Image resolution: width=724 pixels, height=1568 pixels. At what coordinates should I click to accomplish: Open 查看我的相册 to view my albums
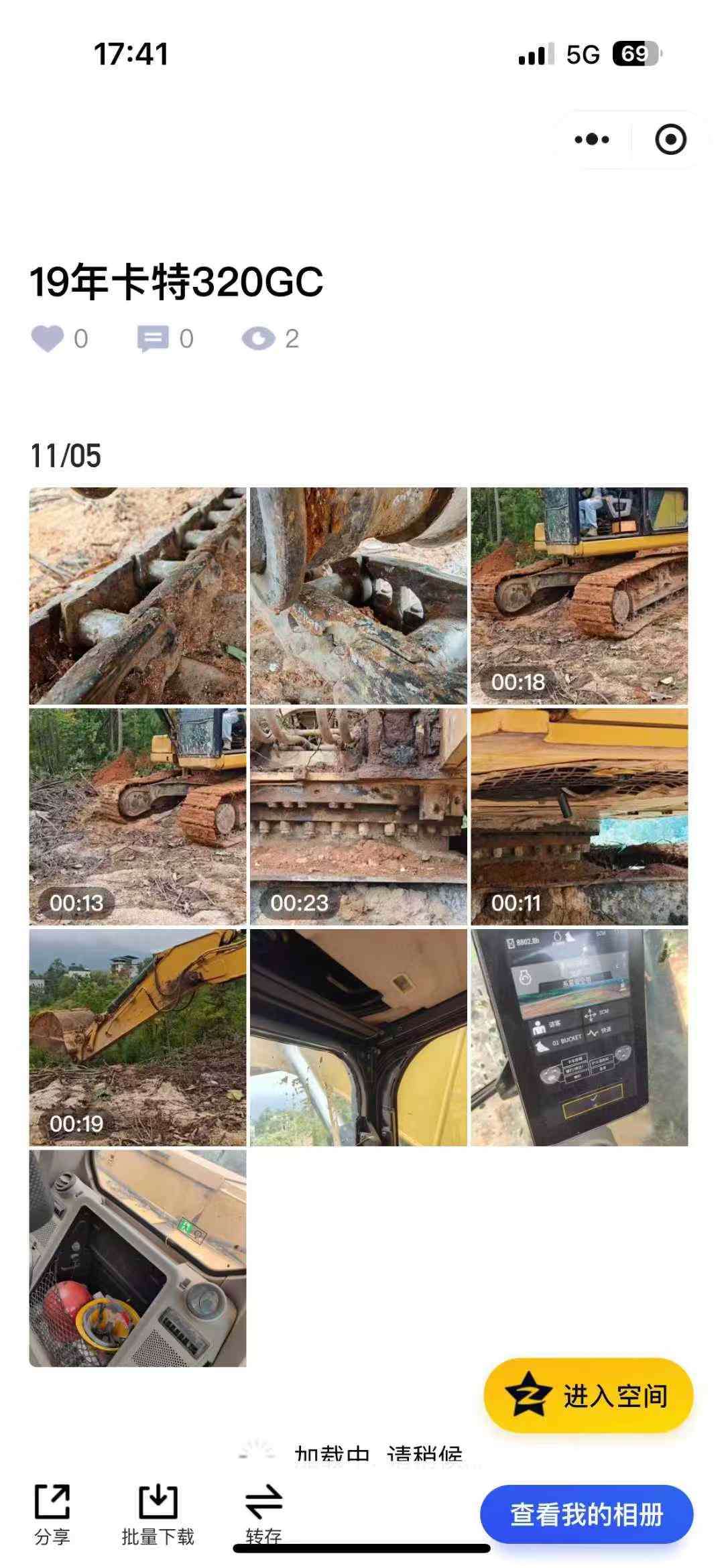coord(587,1514)
